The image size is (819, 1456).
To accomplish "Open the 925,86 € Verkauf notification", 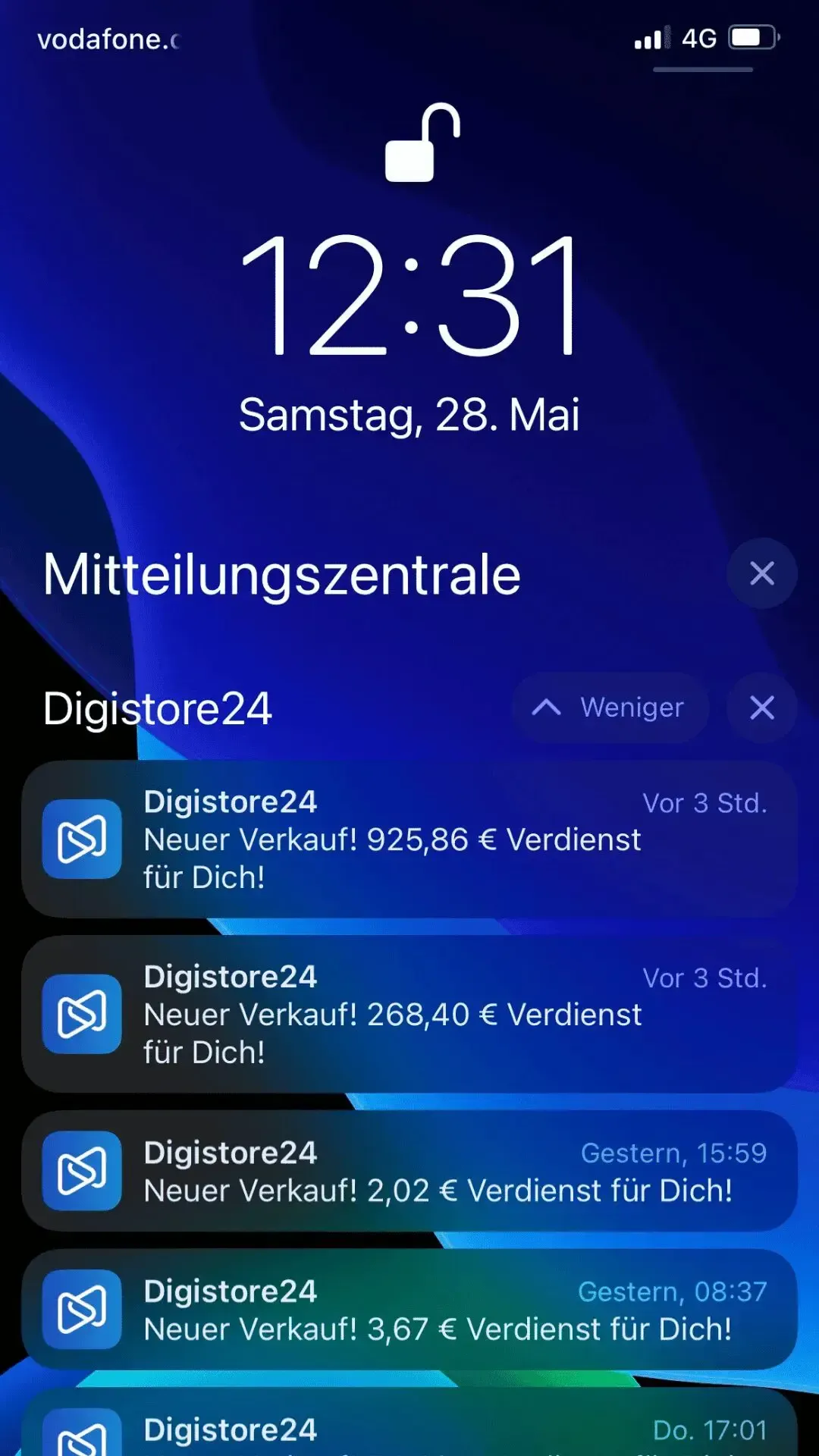I will coord(409,839).
